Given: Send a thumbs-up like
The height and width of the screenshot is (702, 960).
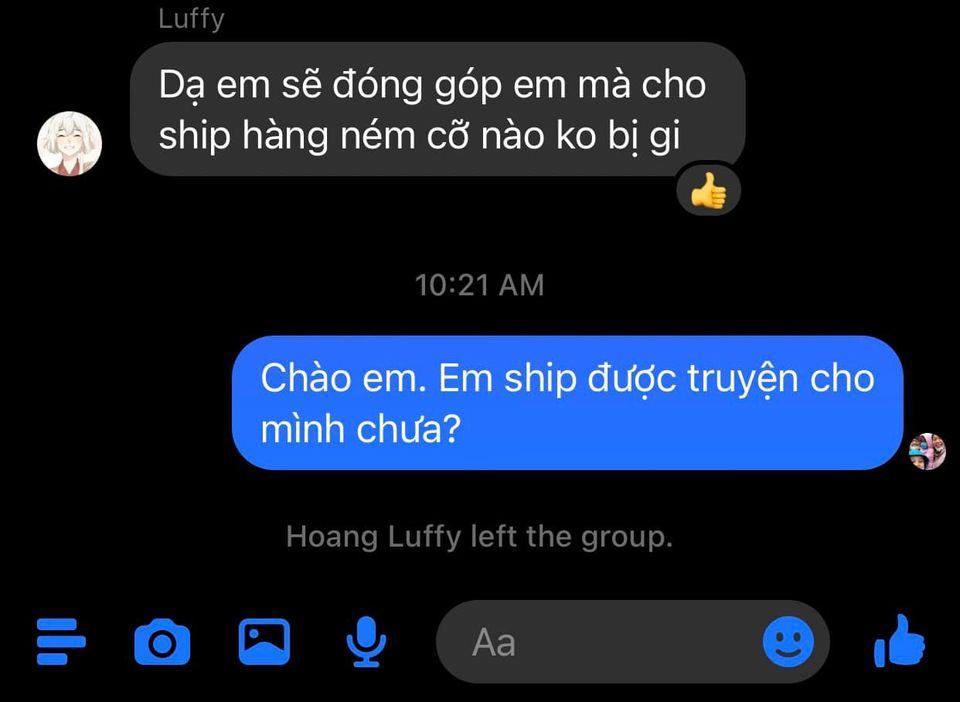Looking at the screenshot, I should pyautogui.click(x=899, y=641).
